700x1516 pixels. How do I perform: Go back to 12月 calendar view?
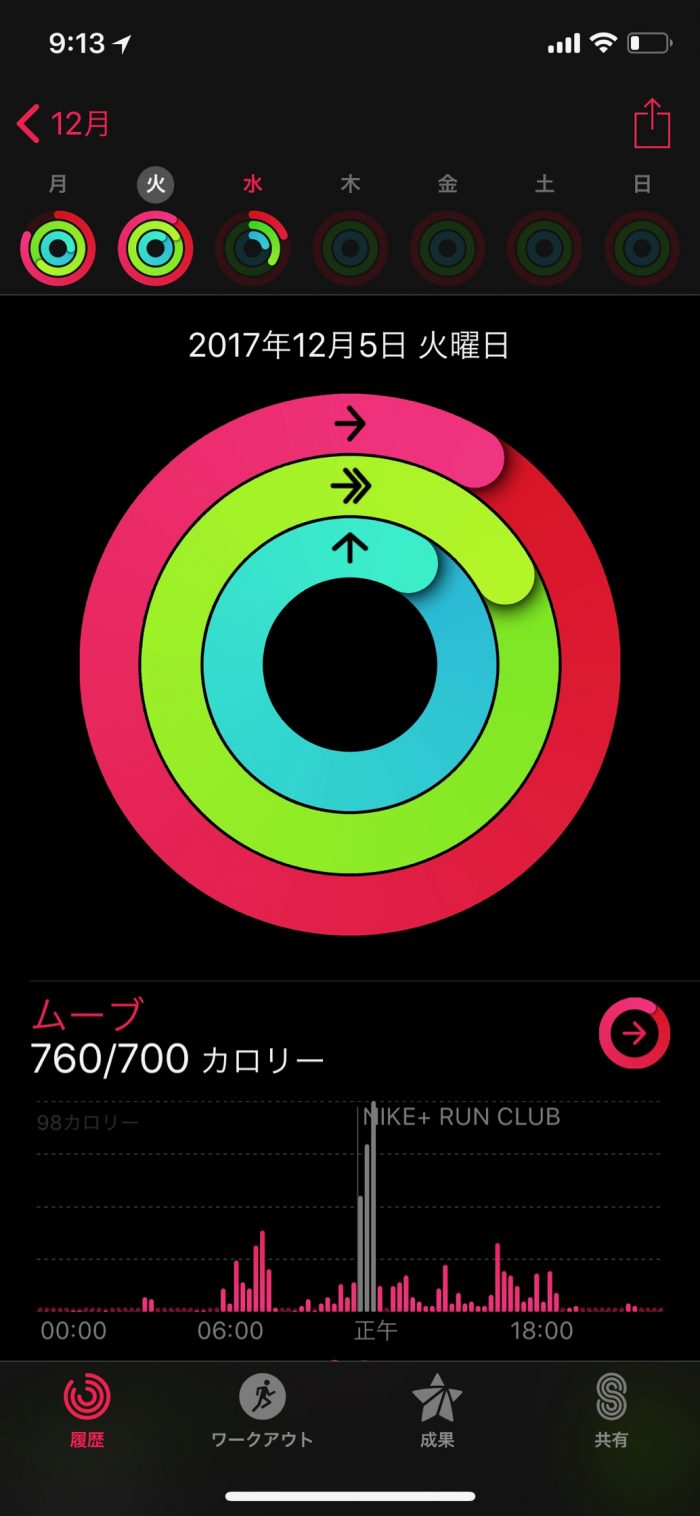coord(64,125)
